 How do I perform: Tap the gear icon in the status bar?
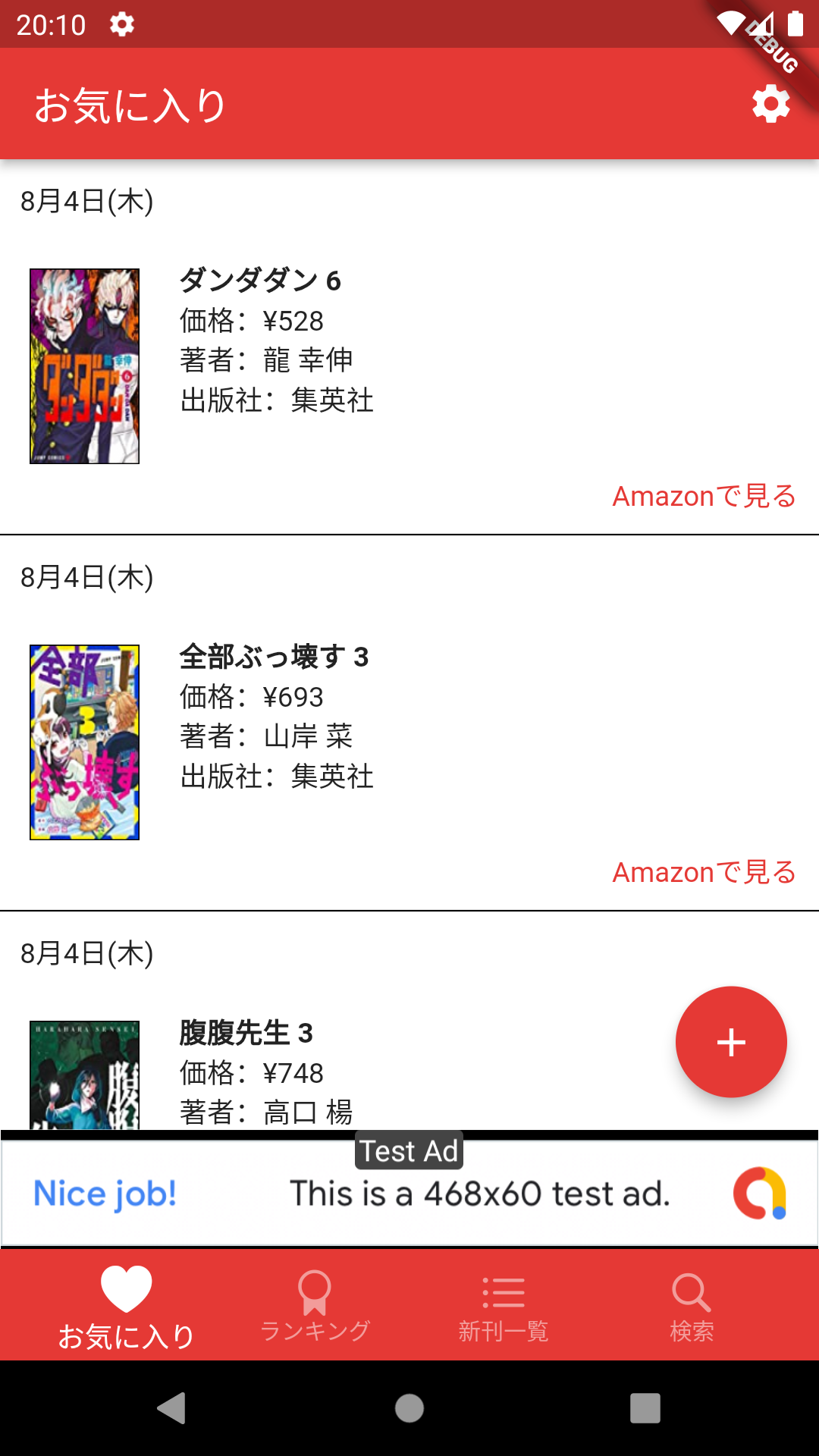[x=121, y=24]
